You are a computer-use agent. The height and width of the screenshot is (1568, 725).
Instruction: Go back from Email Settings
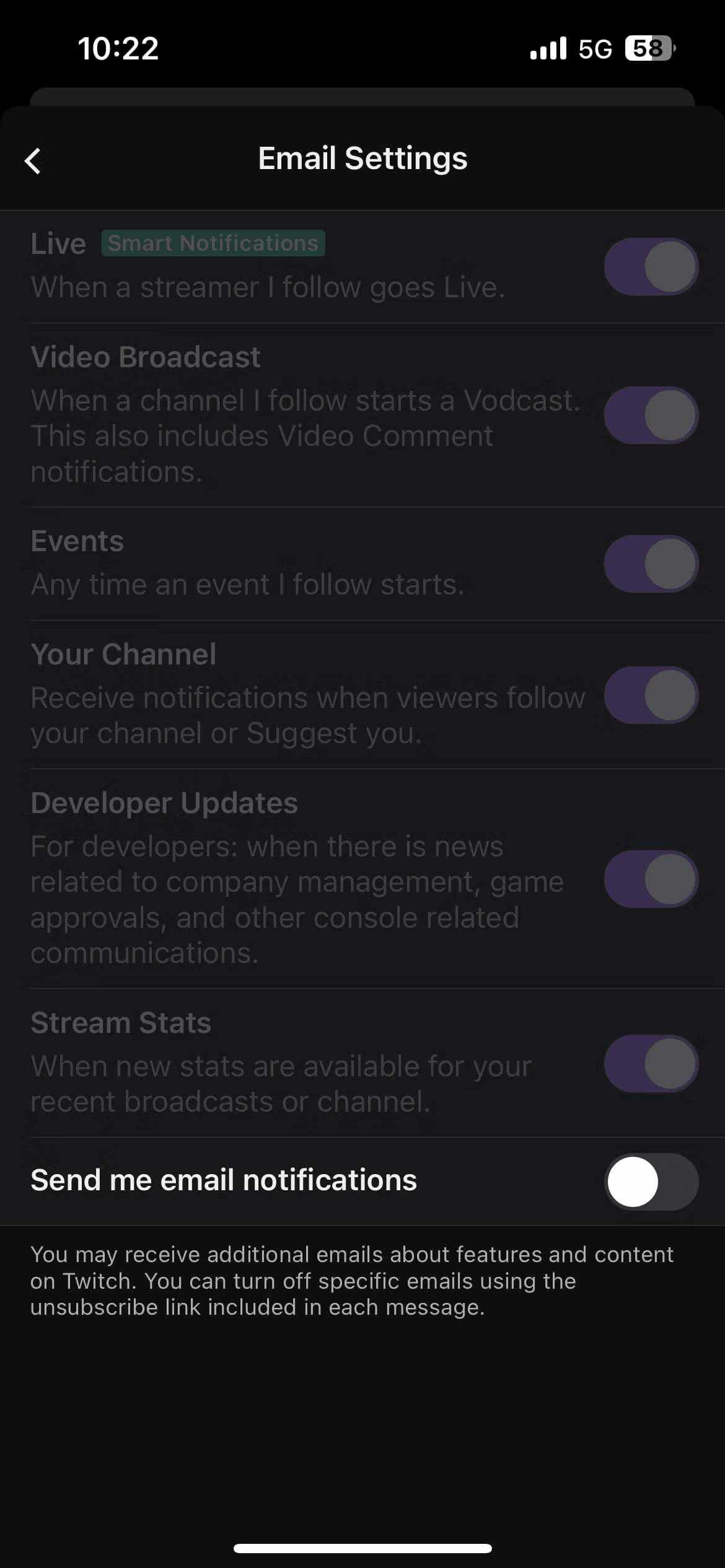point(33,161)
